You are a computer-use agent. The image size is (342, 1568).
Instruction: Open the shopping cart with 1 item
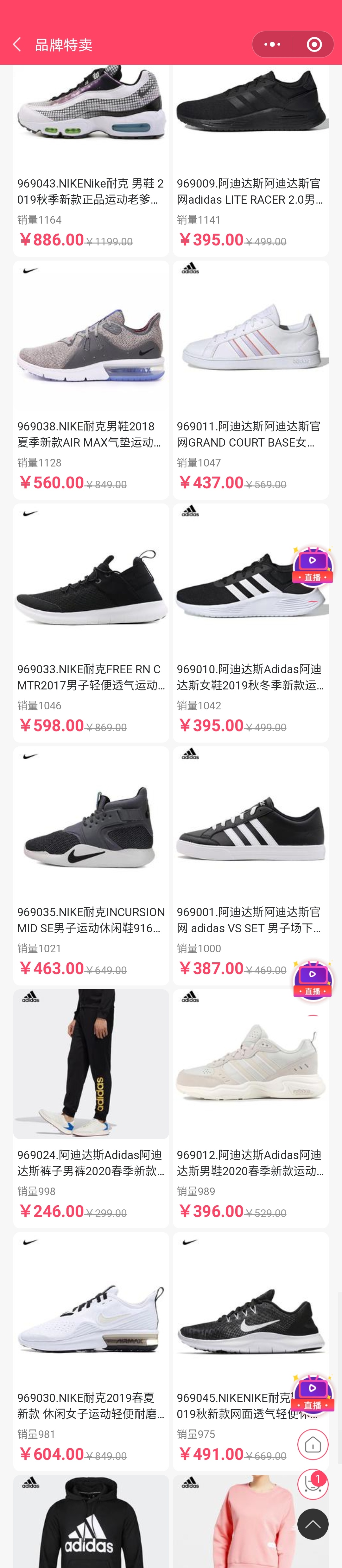(313, 1484)
